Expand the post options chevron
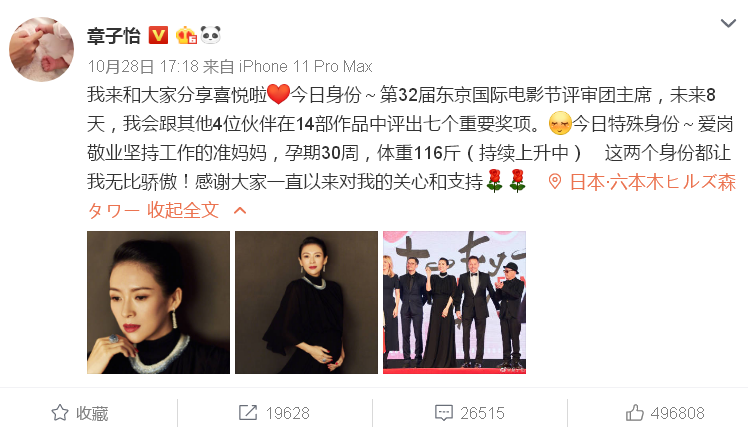The width and height of the screenshot is (748, 430). pyautogui.click(x=727, y=23)
